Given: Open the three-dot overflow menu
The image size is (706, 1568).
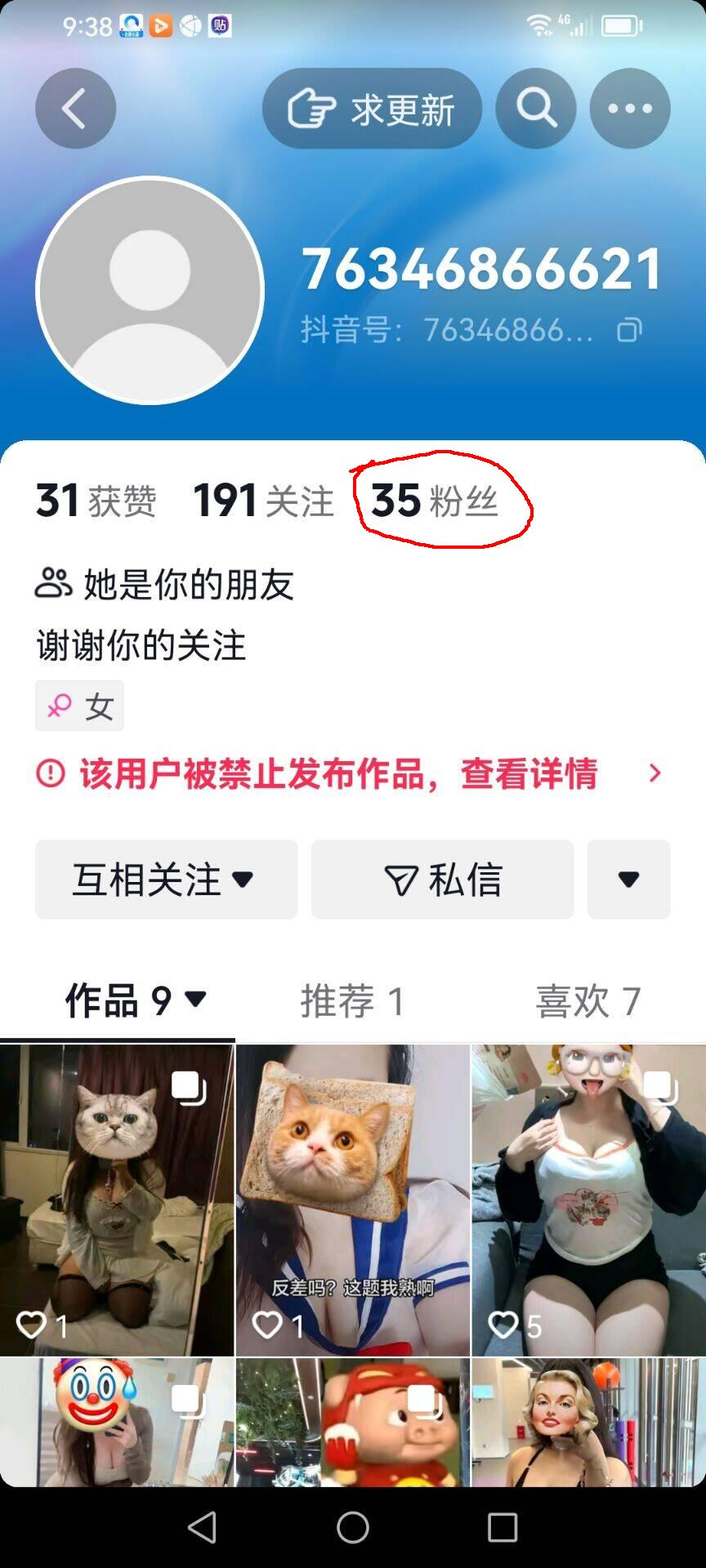Looking at the screenshot, I should pyautogui.click(x=630, y=109).
